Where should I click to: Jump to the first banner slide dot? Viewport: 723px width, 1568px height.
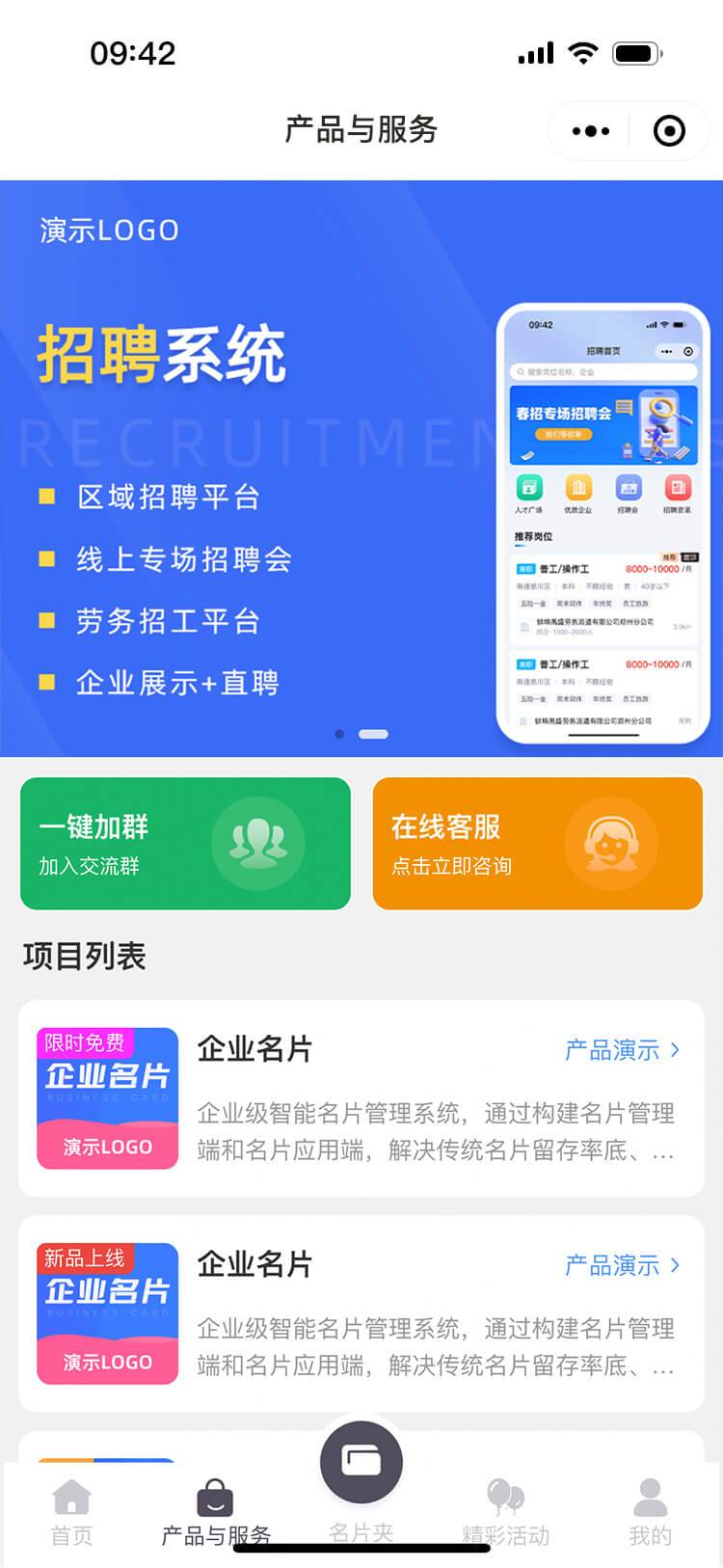(x=339, y=734)
